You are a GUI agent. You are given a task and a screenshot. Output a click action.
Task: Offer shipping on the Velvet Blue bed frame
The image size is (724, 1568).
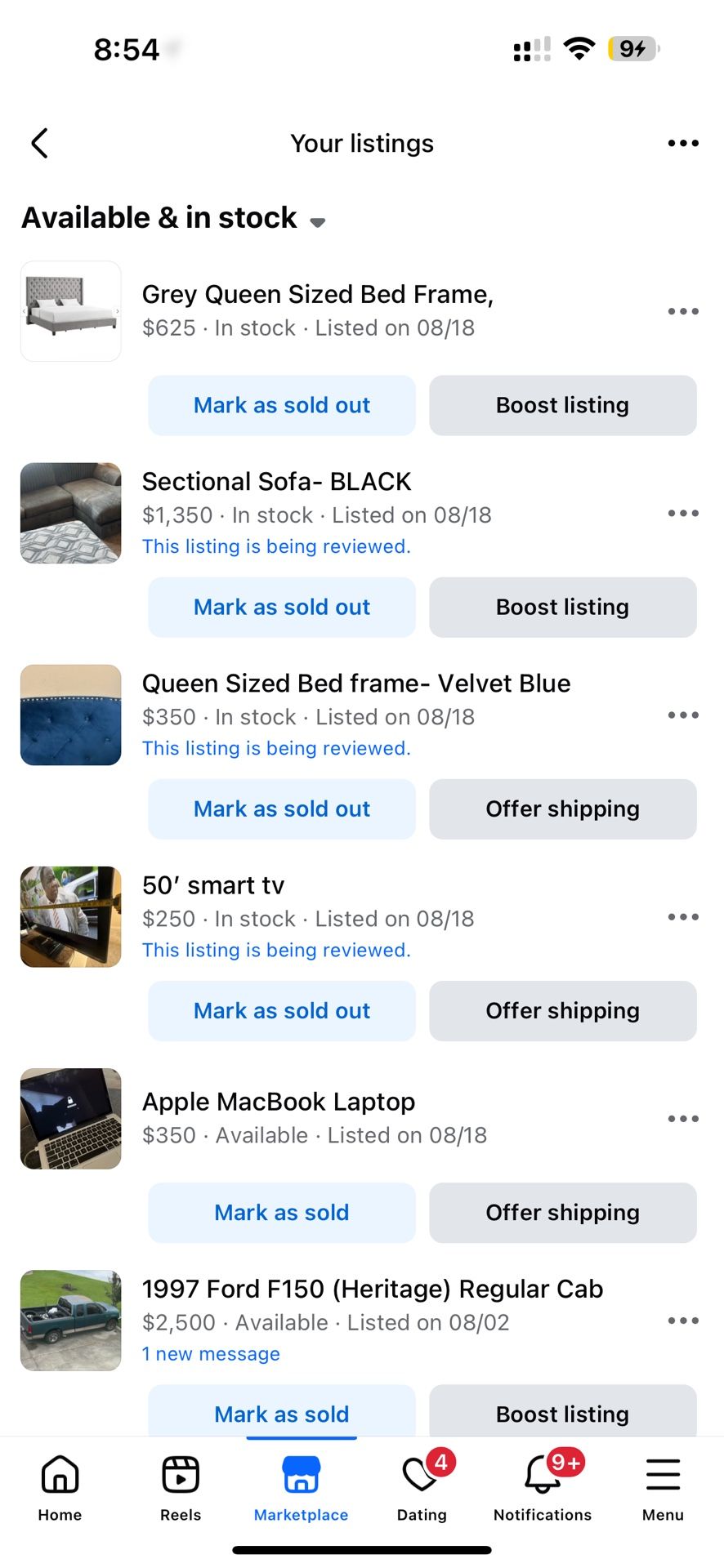[x=562, y=808]
